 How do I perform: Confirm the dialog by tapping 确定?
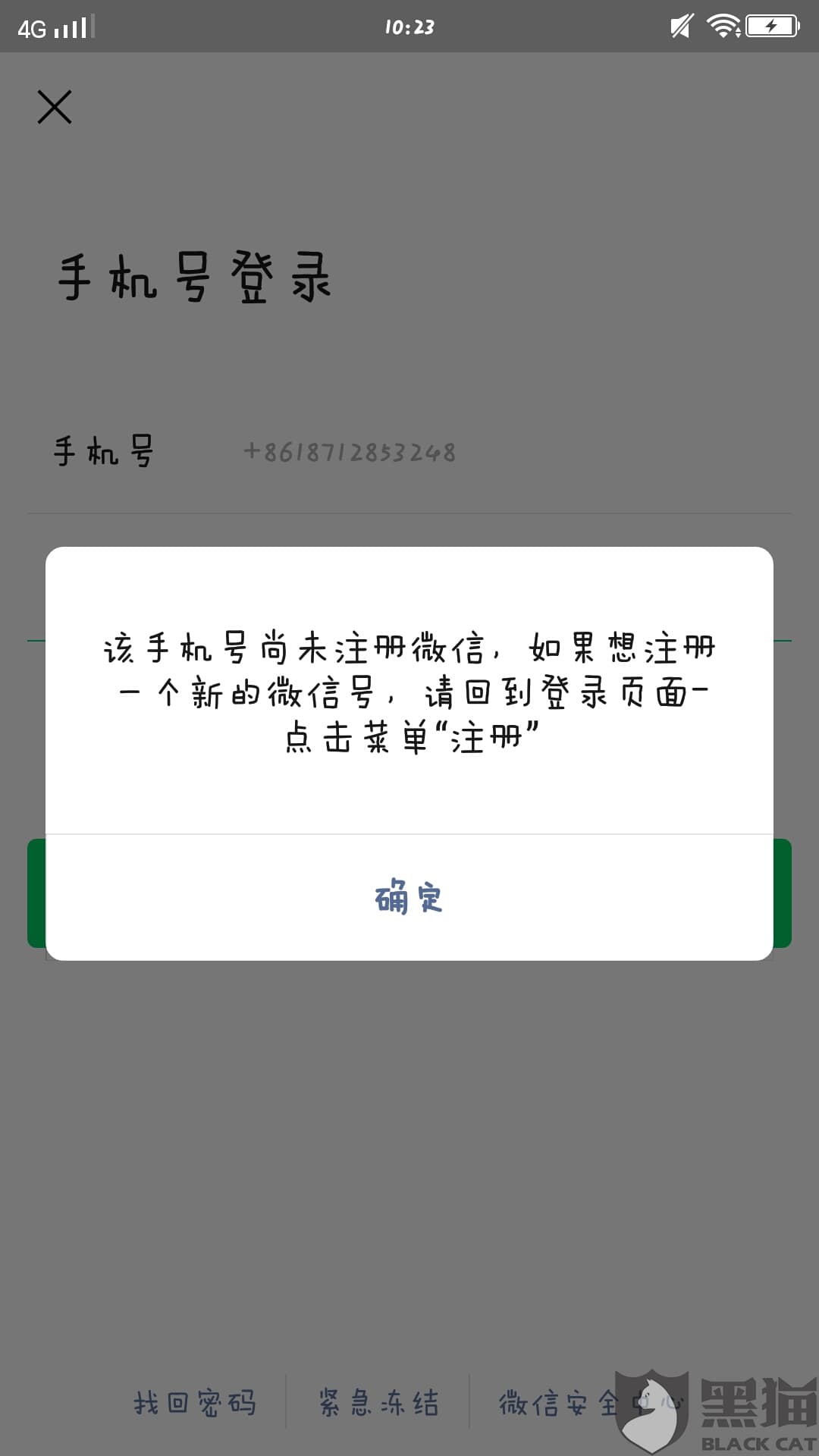(409, 899)
